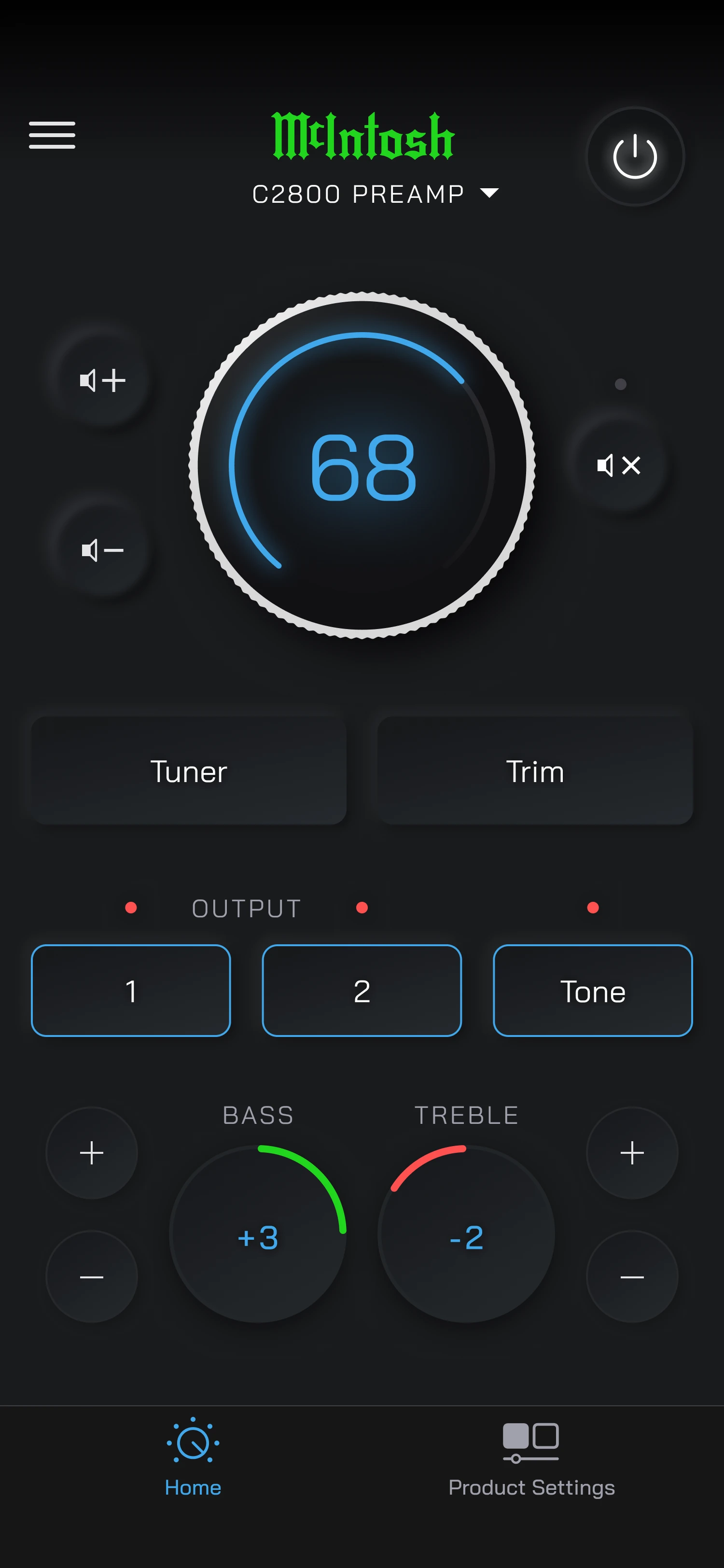Decrease volume with the speaker minus button
The image size is (724, 1568).
point(102,550)
